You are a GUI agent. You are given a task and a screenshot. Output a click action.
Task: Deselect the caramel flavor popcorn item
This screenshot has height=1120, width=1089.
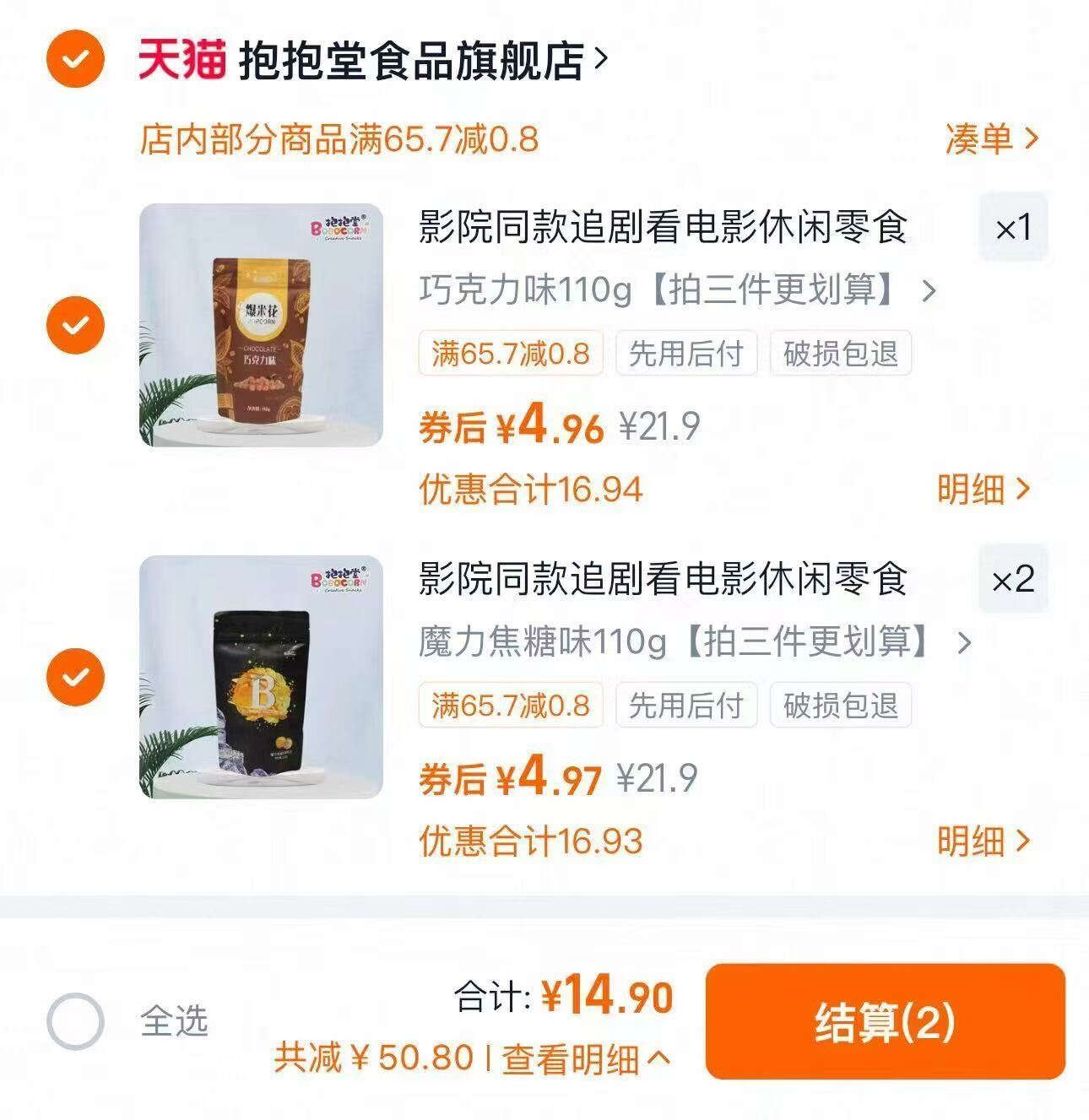pos(77,676)
